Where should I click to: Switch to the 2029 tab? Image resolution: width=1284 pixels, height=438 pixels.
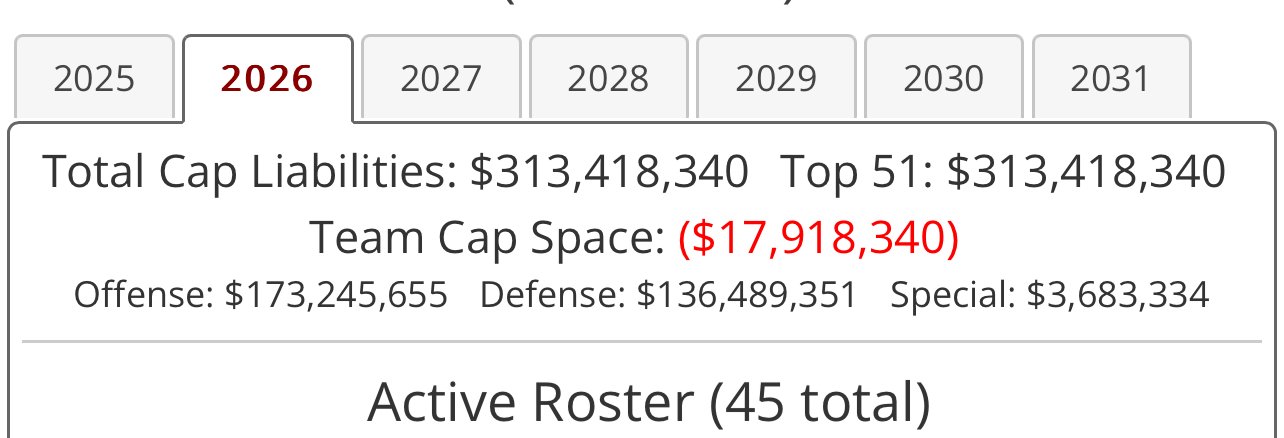point(776,78)
